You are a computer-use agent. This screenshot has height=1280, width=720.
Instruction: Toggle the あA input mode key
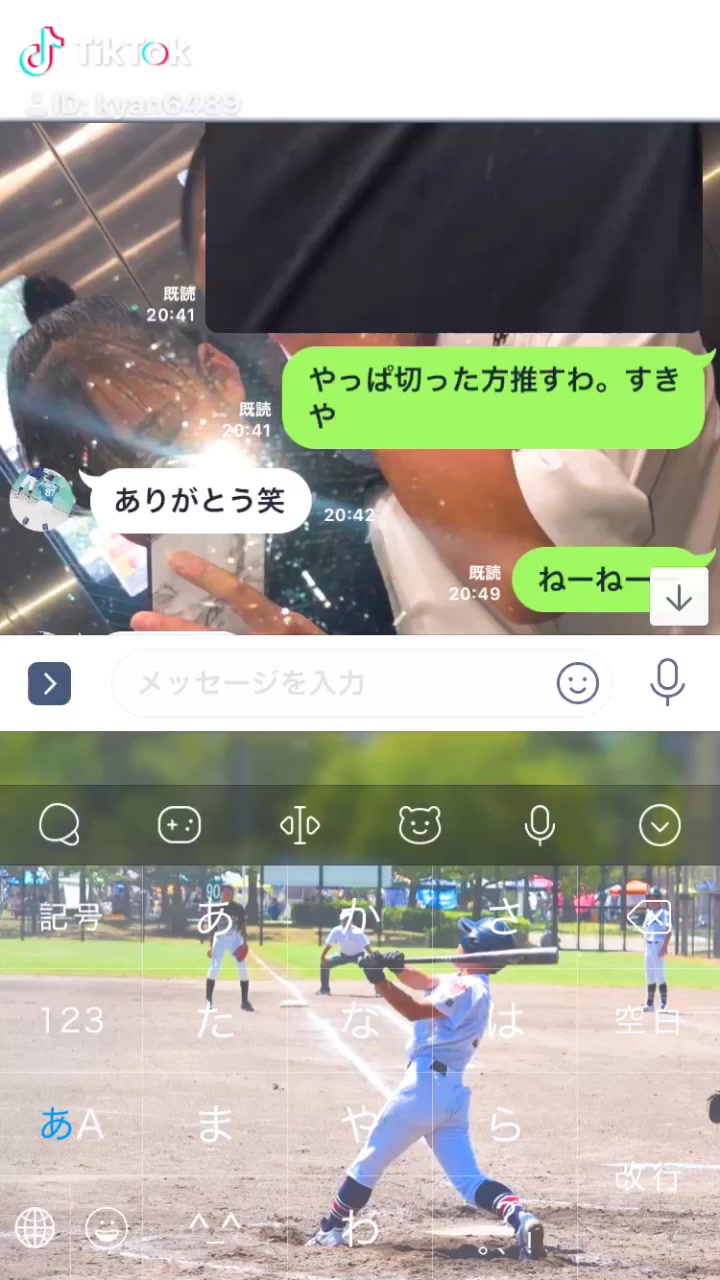coord(71,1125)
